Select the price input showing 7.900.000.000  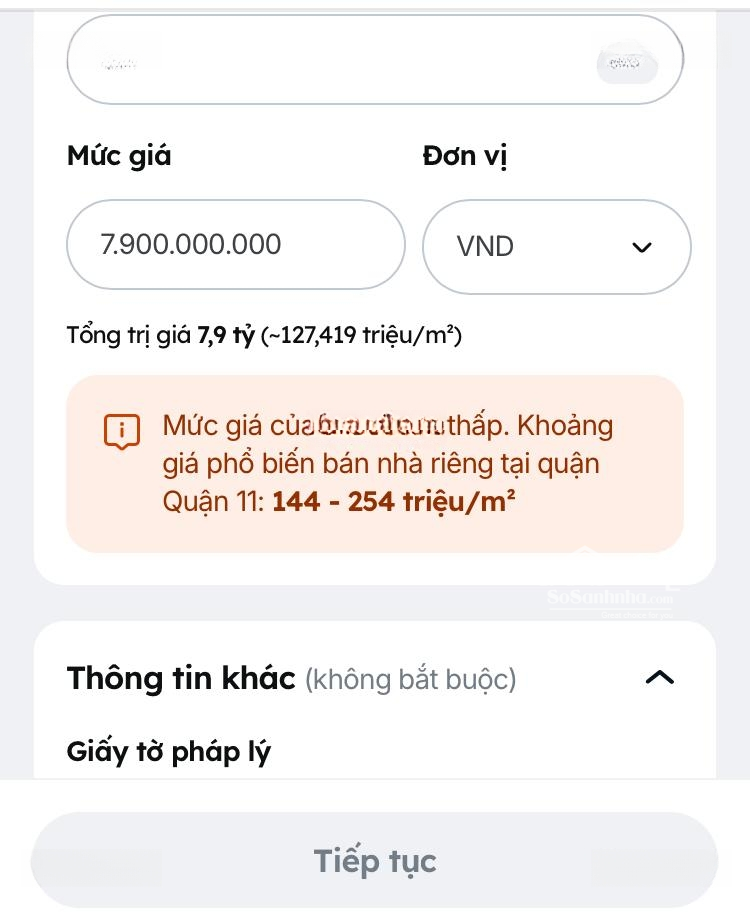pos(235,245)
